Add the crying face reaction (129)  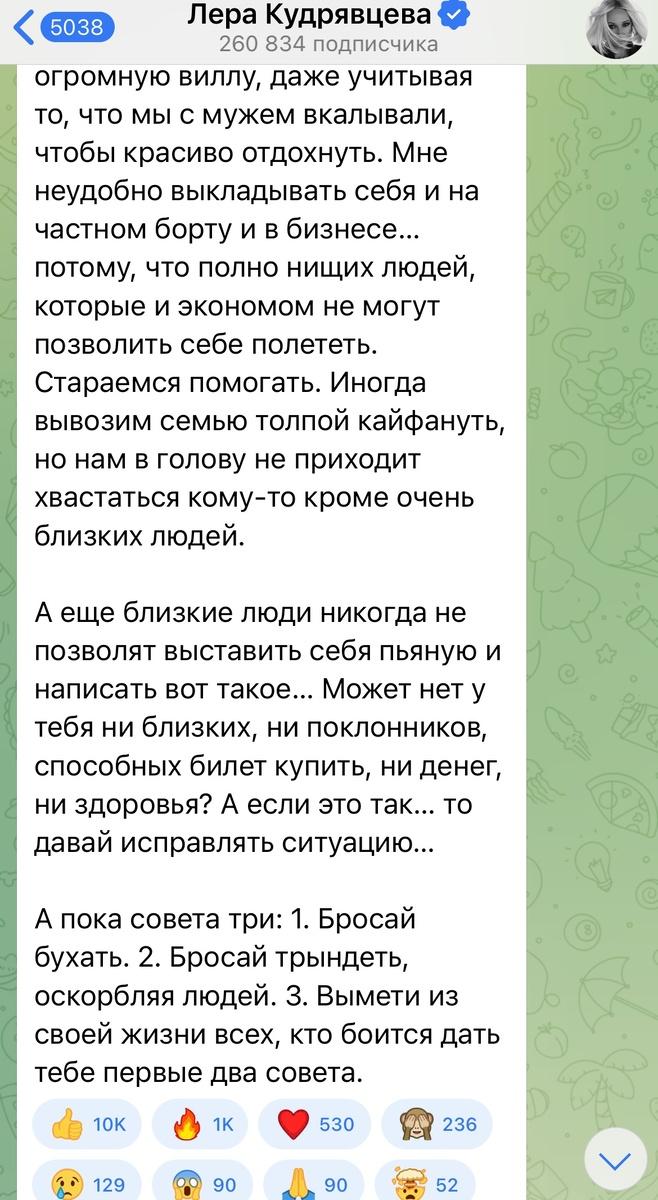point(87,1185)
